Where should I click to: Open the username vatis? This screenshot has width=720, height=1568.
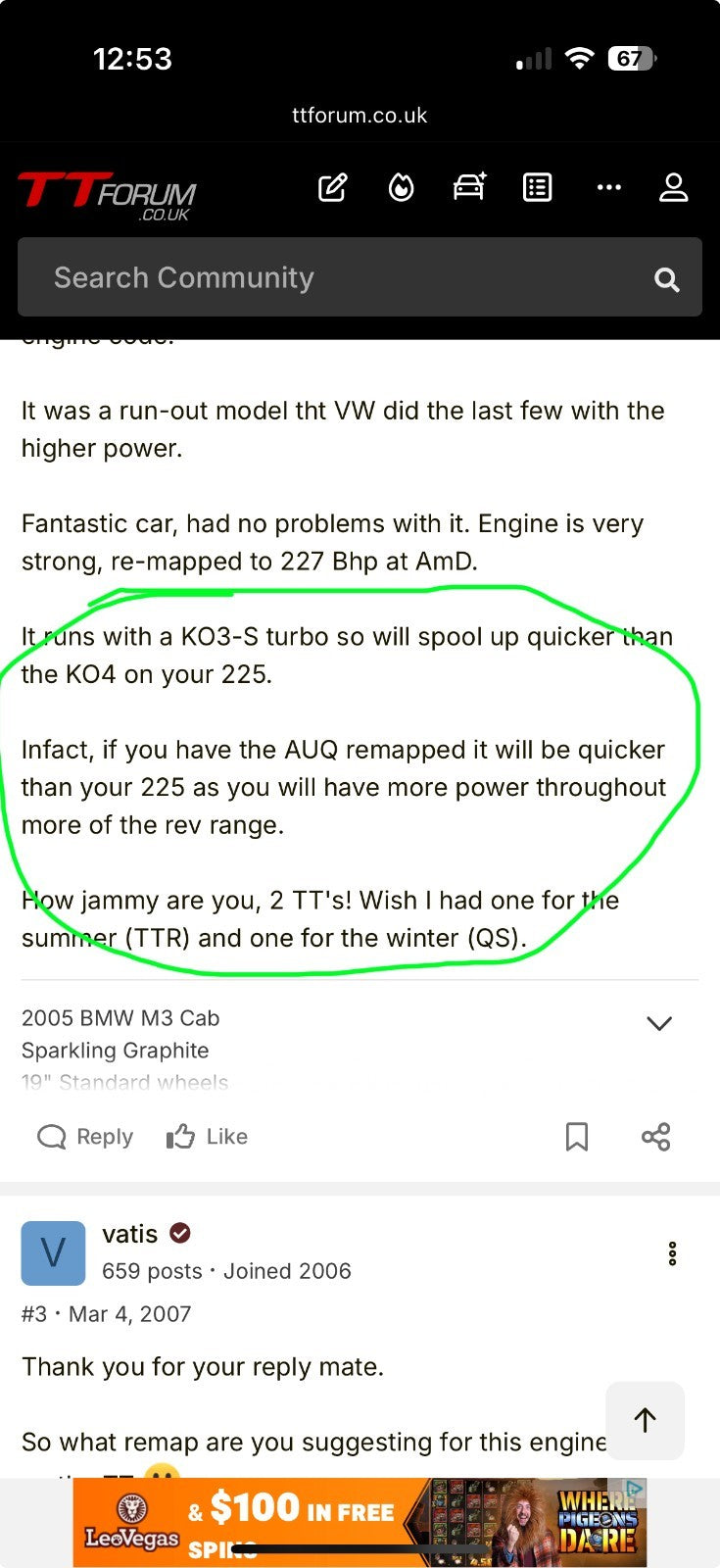click(129, 1234)
